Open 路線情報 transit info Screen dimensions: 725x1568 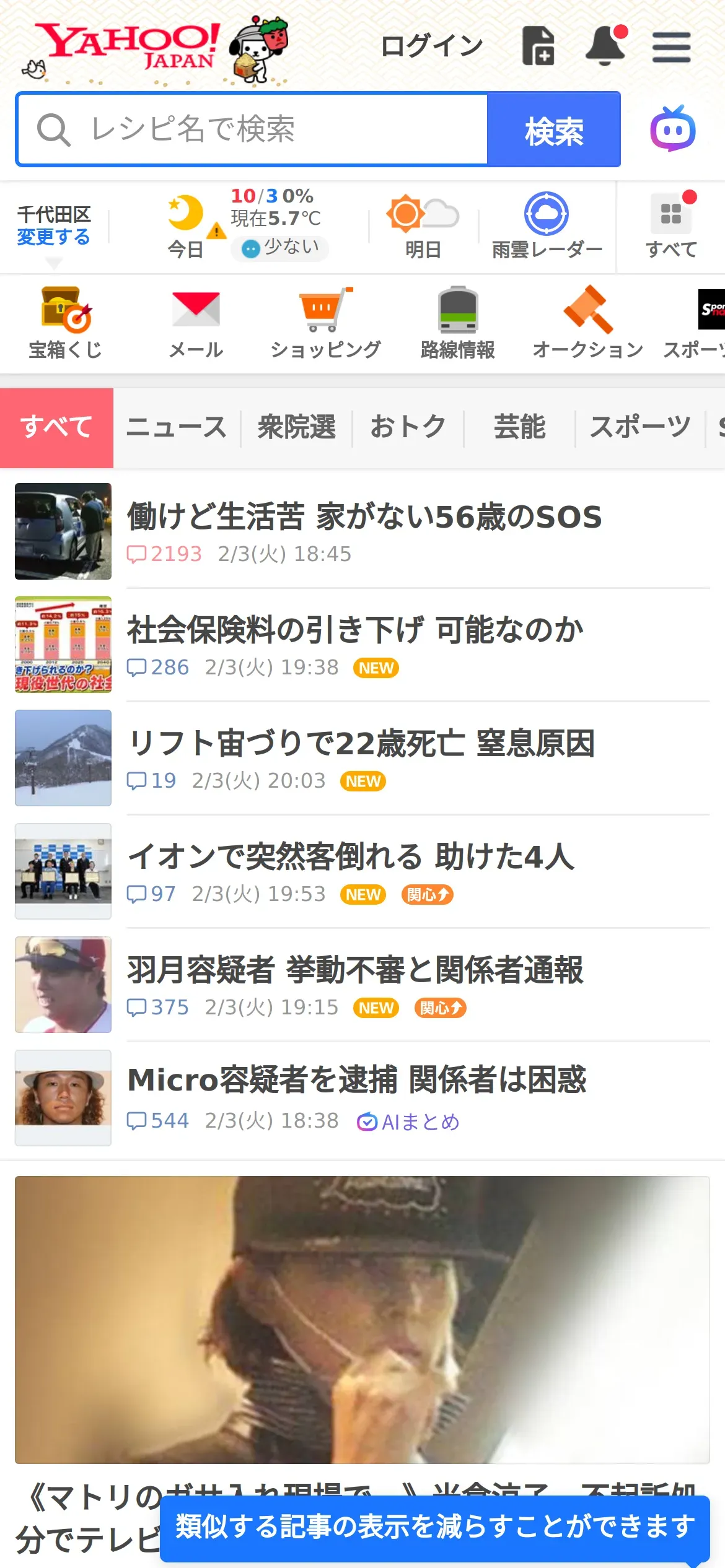(457, 323)
